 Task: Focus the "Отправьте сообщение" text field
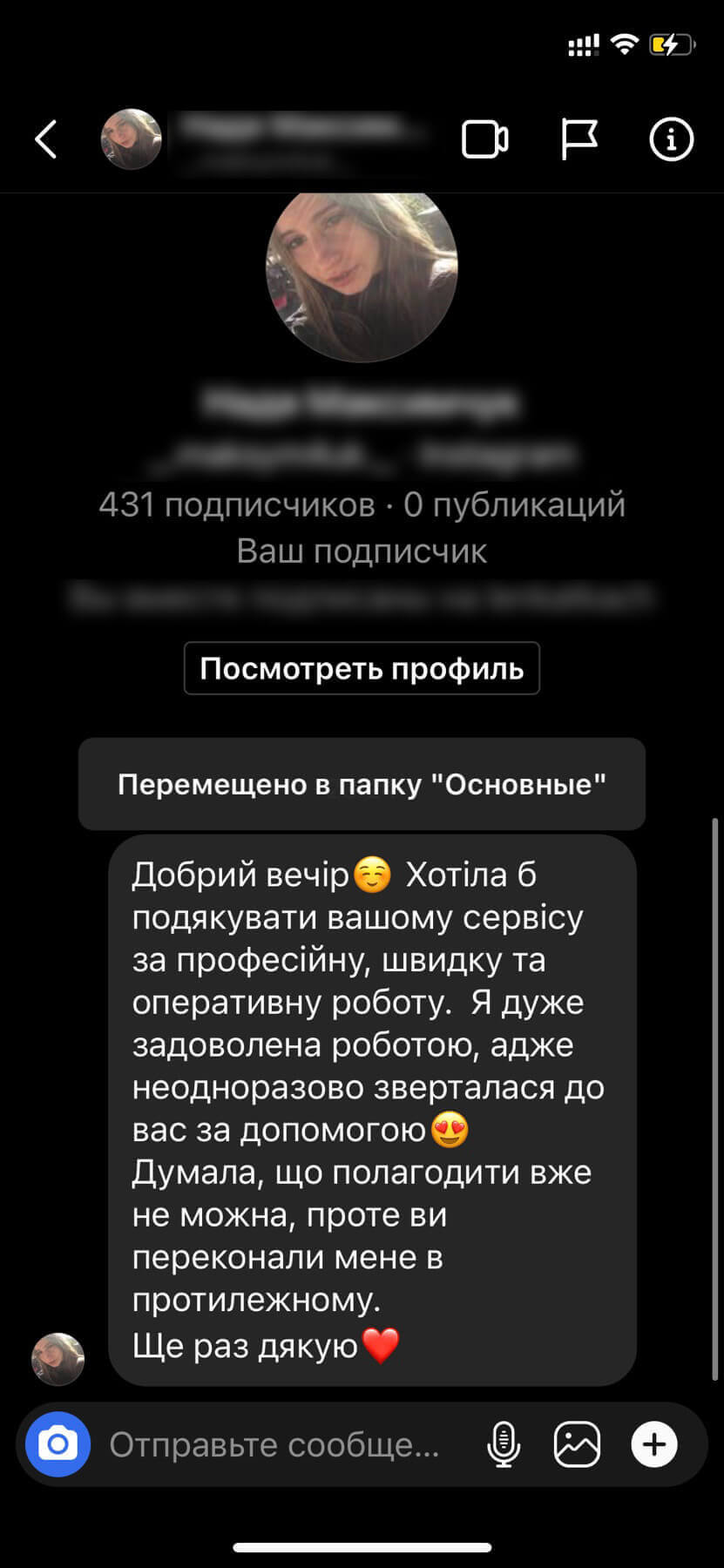coord(274,1444)
